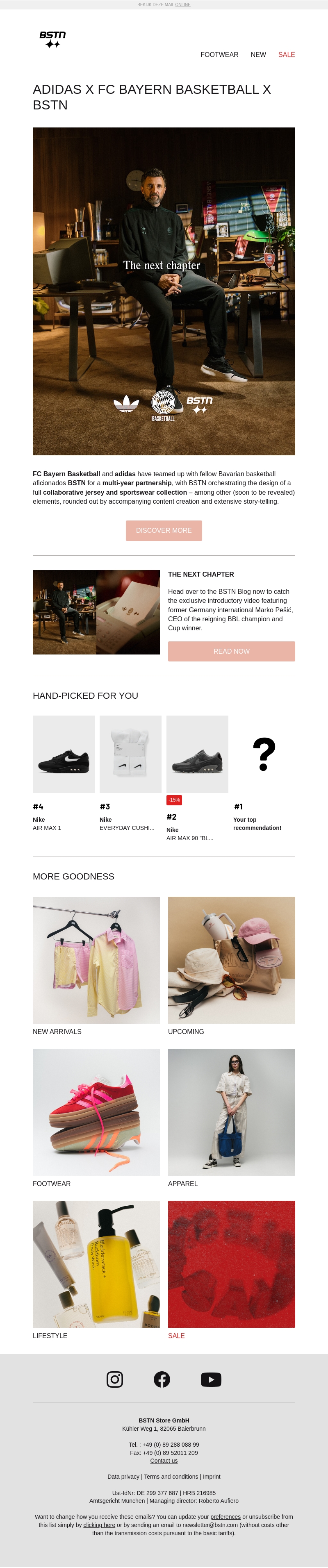Open BSTN on Instagram
Viewport: 328px width, 1568px height.
point(115,1379)
